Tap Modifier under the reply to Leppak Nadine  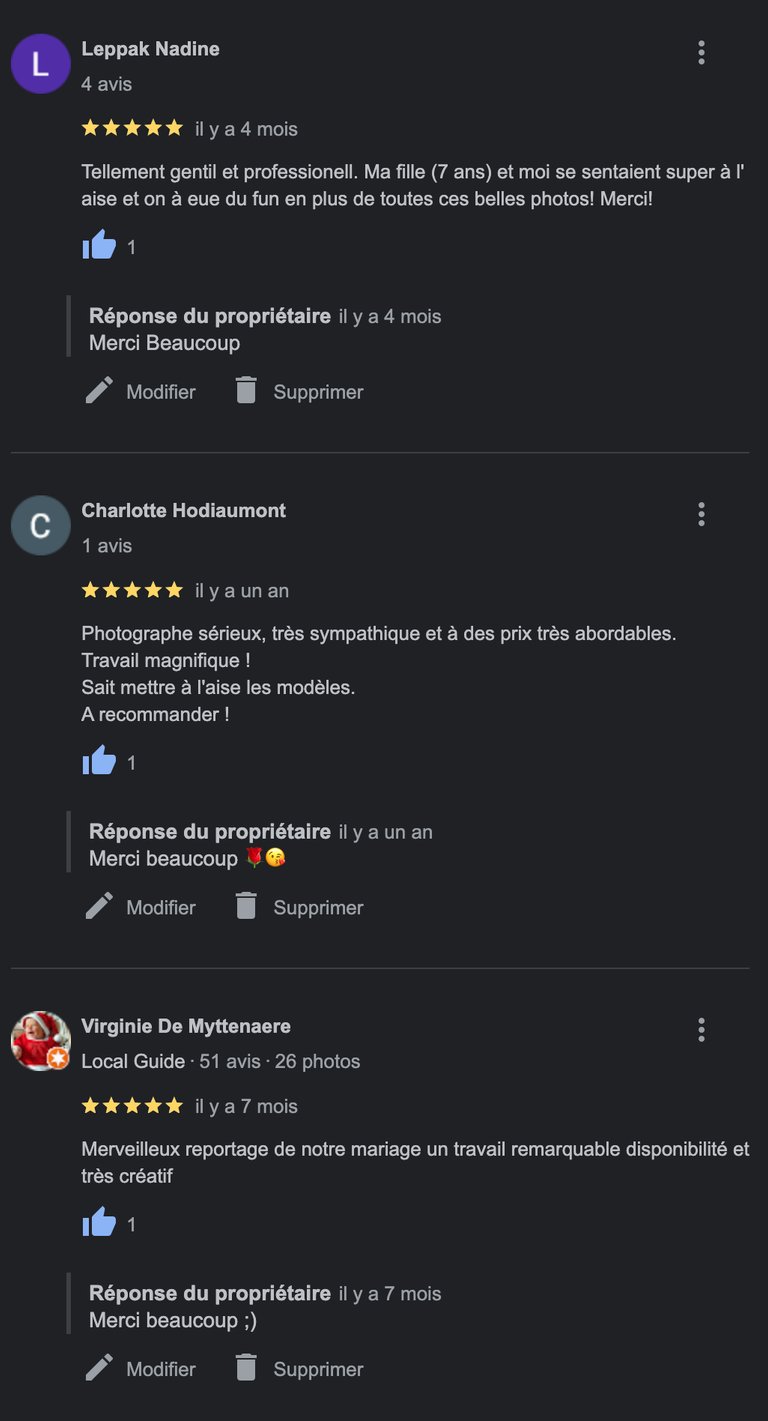(x=140, y=391)
